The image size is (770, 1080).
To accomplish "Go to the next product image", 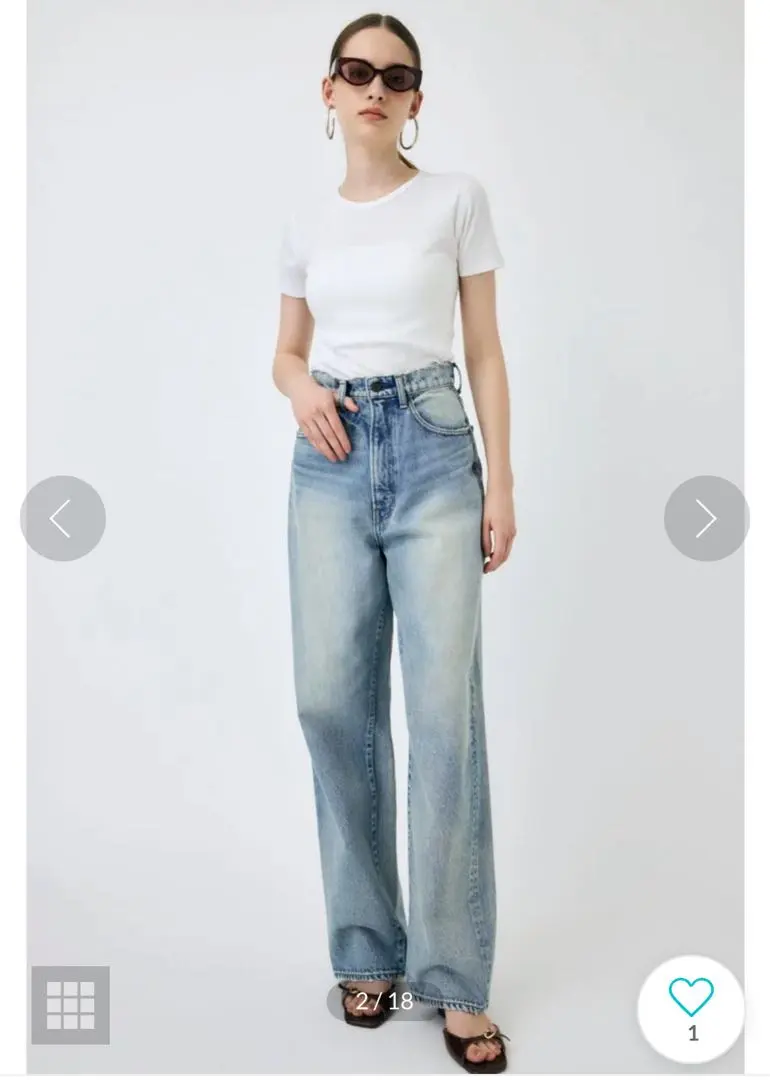I will click(706, 518).
